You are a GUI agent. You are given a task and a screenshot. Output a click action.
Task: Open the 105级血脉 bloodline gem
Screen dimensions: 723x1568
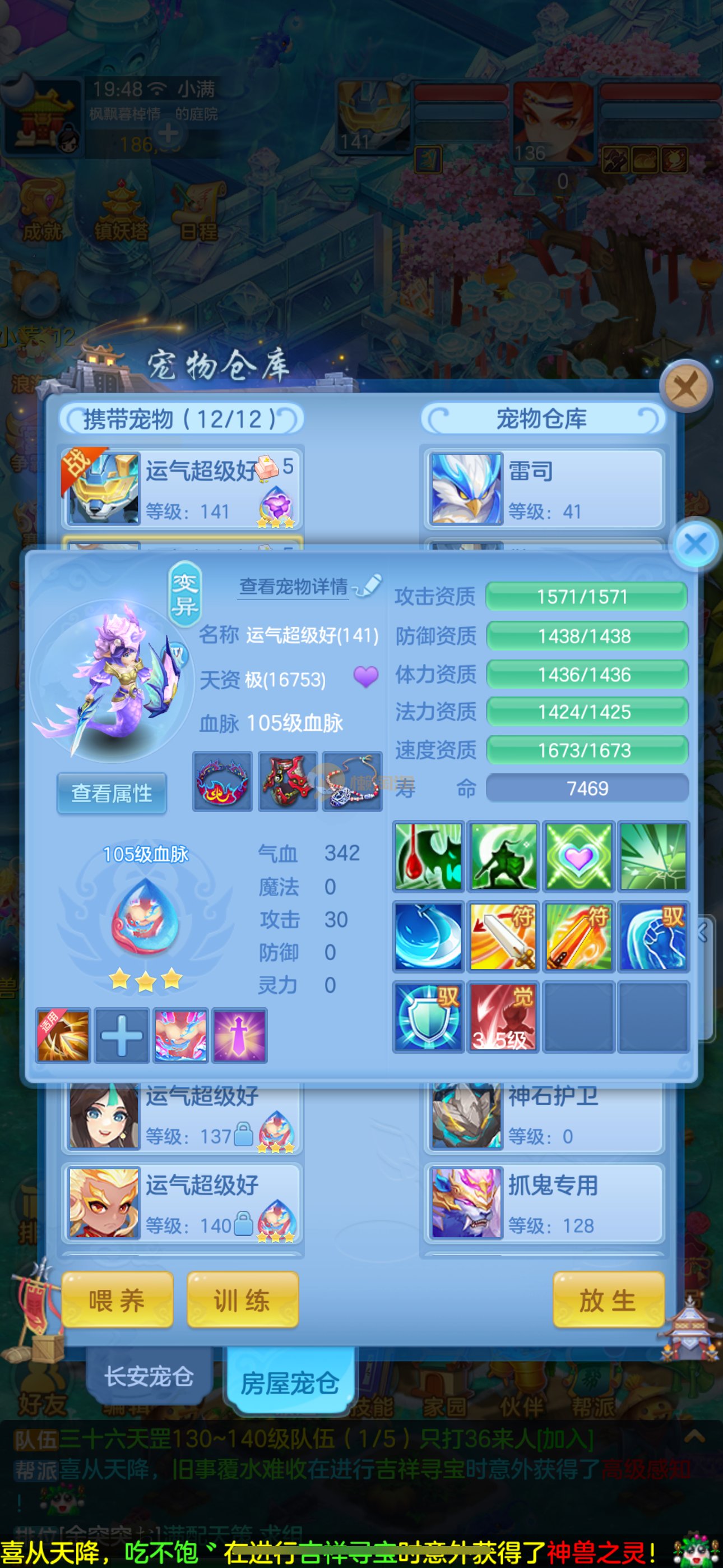pyautogui.click(x=146, y=917)
